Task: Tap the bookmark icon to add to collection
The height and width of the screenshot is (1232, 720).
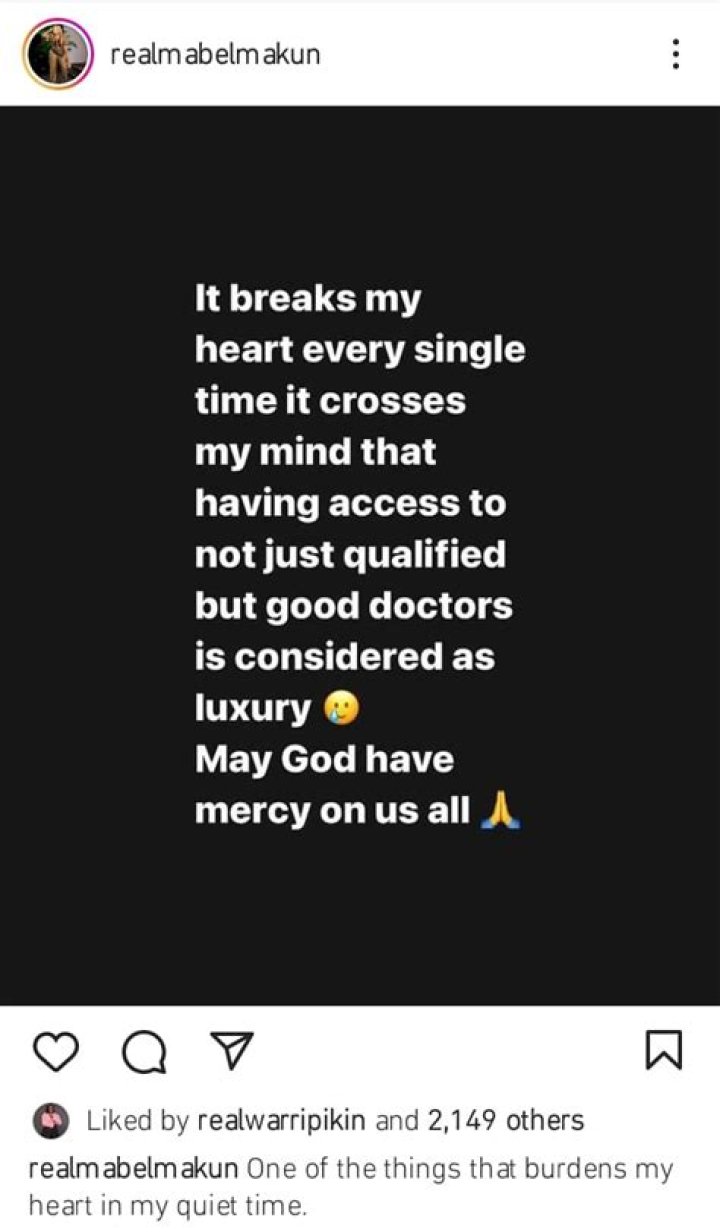Action: 665,1051
